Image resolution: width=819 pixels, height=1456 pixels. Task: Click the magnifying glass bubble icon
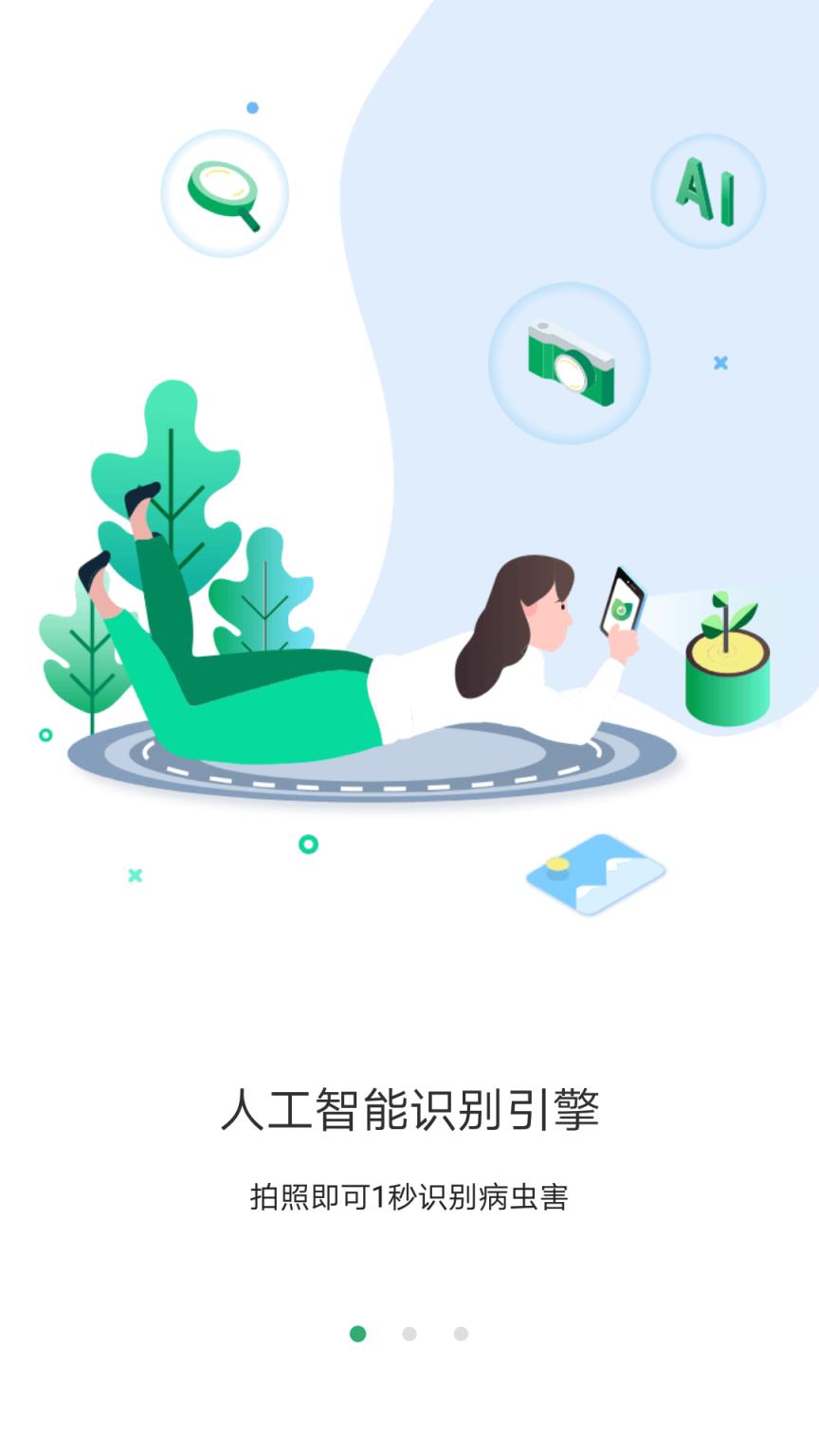pos(227,194)
